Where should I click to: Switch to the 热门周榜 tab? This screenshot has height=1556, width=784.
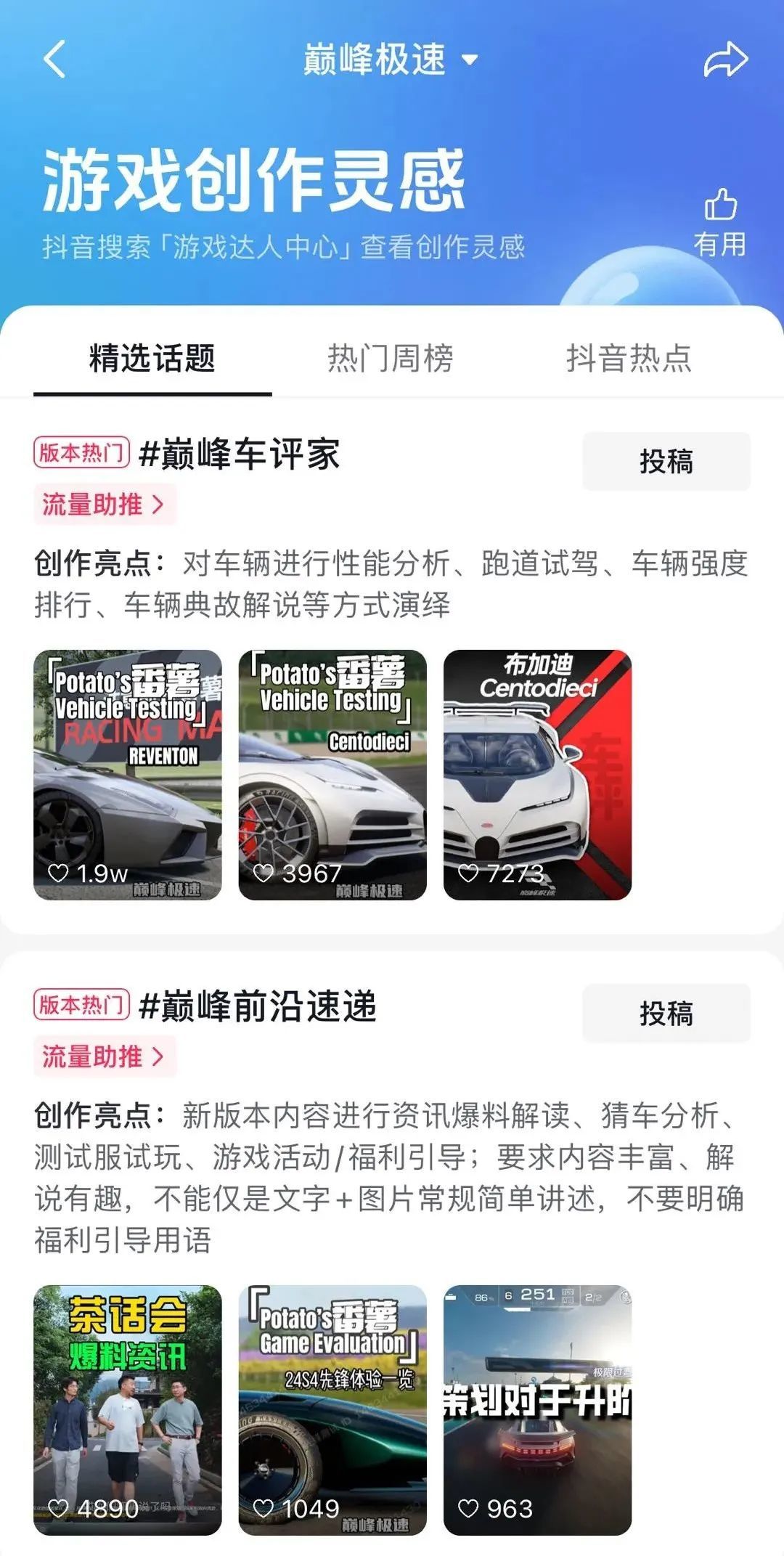[391, 358]
